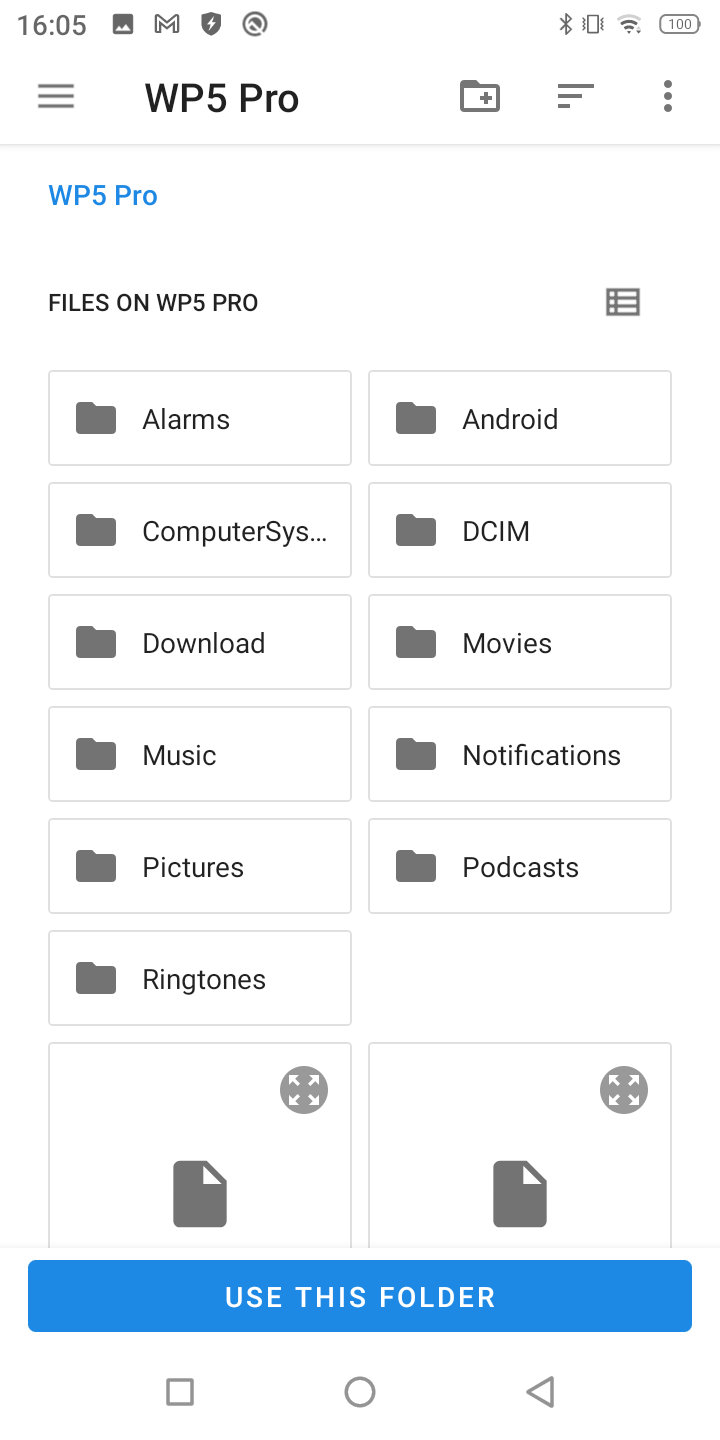Switch to list view
The width and height of the screenshot is (720, 1440).
coord(623,302)
